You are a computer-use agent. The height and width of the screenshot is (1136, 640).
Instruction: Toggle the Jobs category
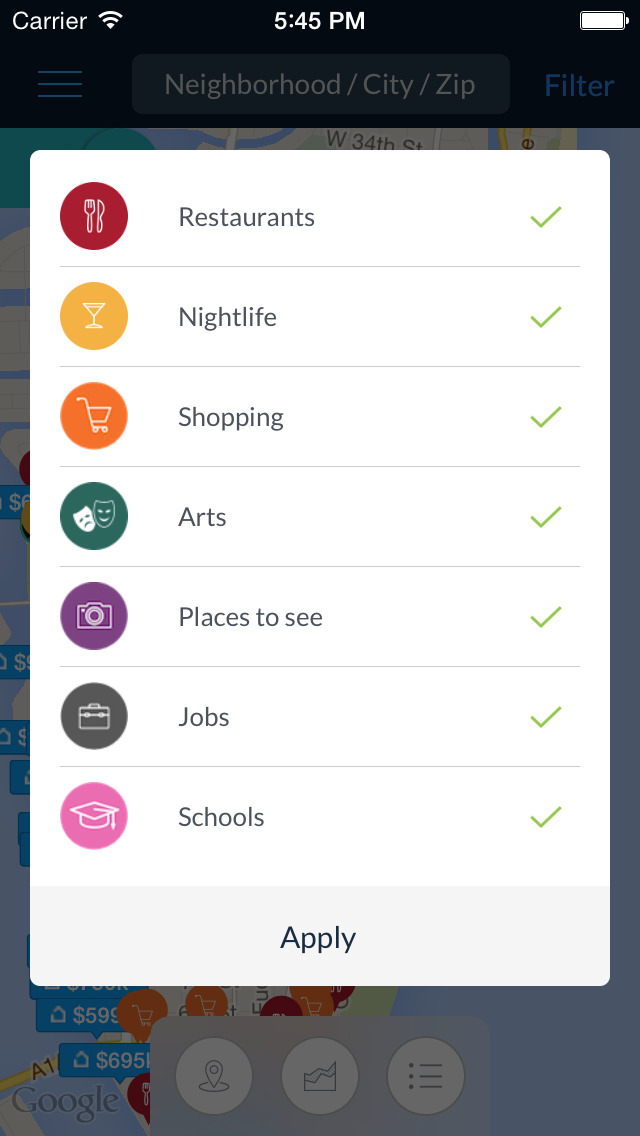319,717
